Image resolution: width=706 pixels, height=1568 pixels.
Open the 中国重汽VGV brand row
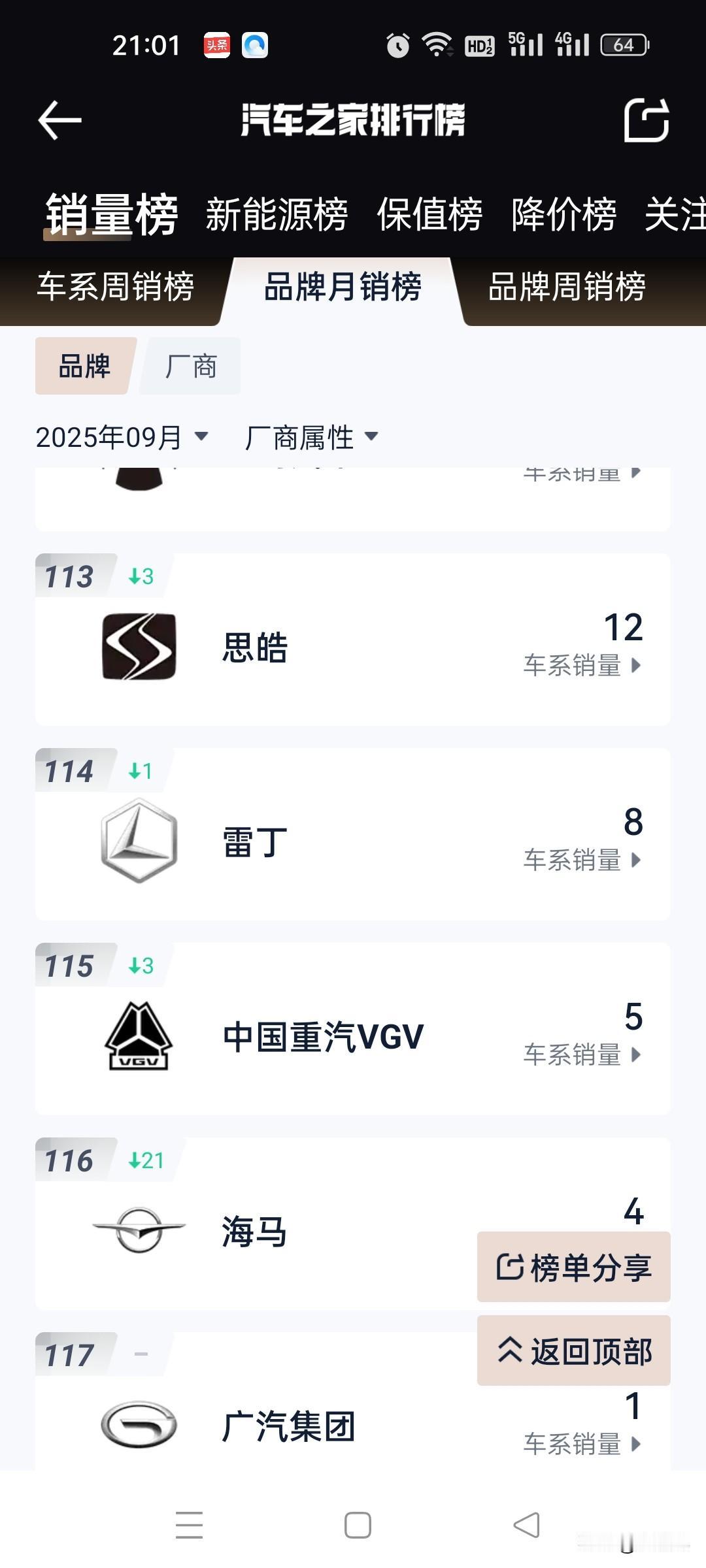coord(323,1037)
